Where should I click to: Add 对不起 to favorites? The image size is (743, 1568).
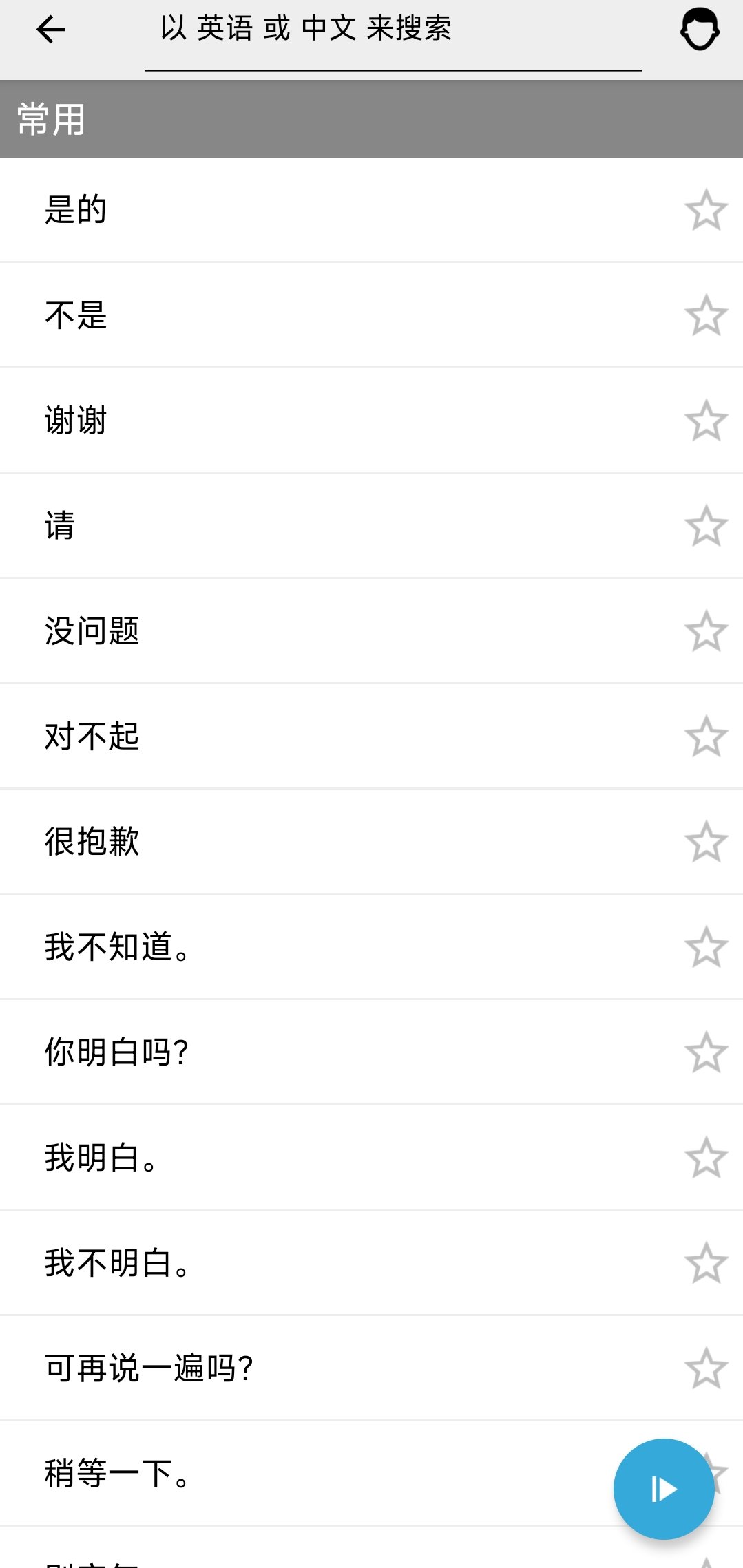click(706, 737)
